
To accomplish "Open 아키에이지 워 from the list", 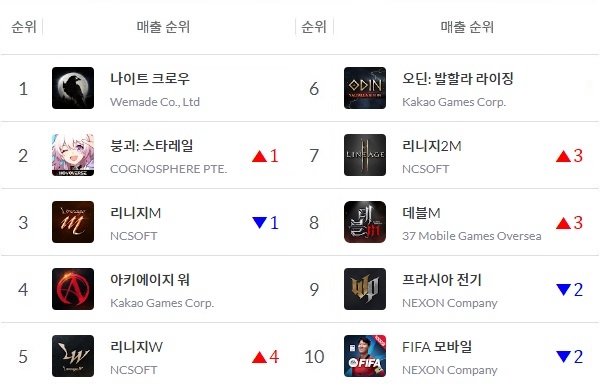I will tap(147, 289).
